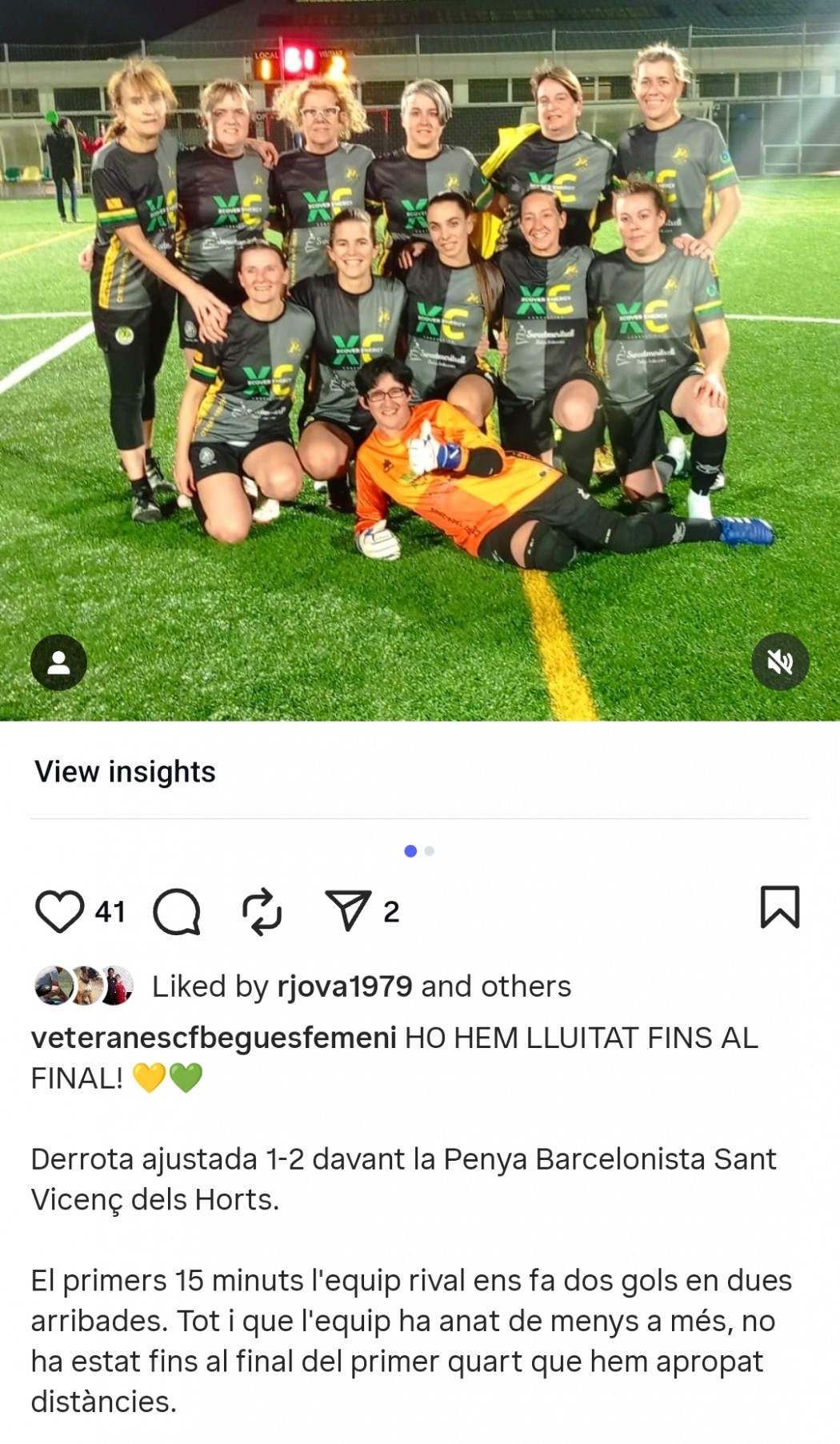Open comments with the speech bubble icon
840x1444 pixels.
coord(176,911)
